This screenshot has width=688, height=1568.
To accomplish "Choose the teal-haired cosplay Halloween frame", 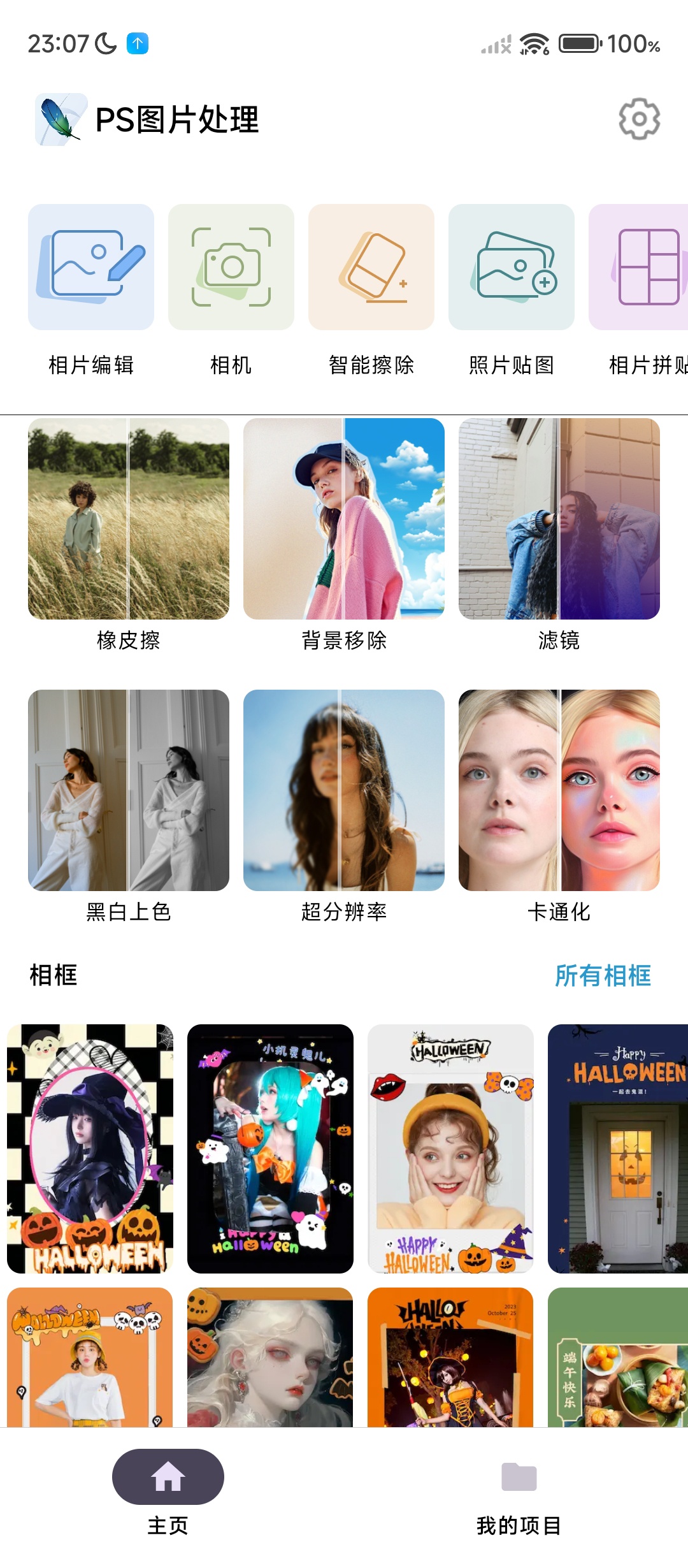I will [270, 1149].
